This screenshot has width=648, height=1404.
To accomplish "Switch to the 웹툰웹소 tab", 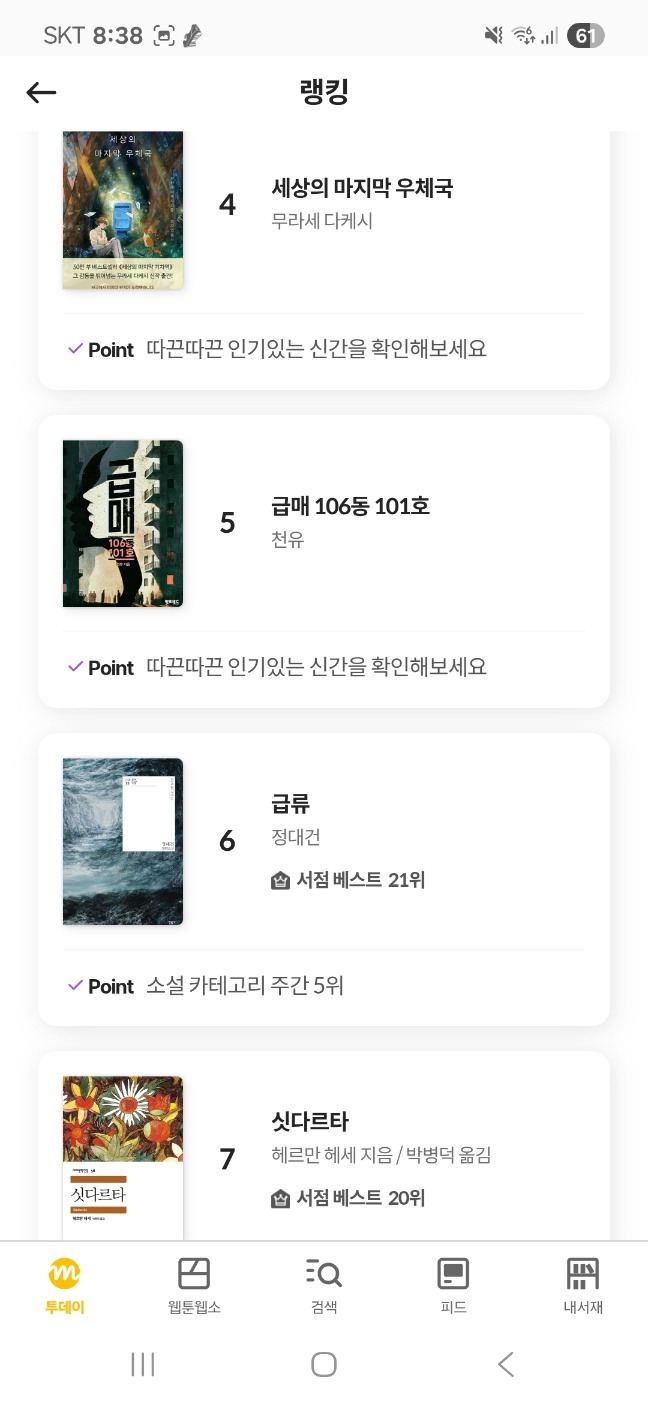I will pyautogui.click(x=194, y=1285).
